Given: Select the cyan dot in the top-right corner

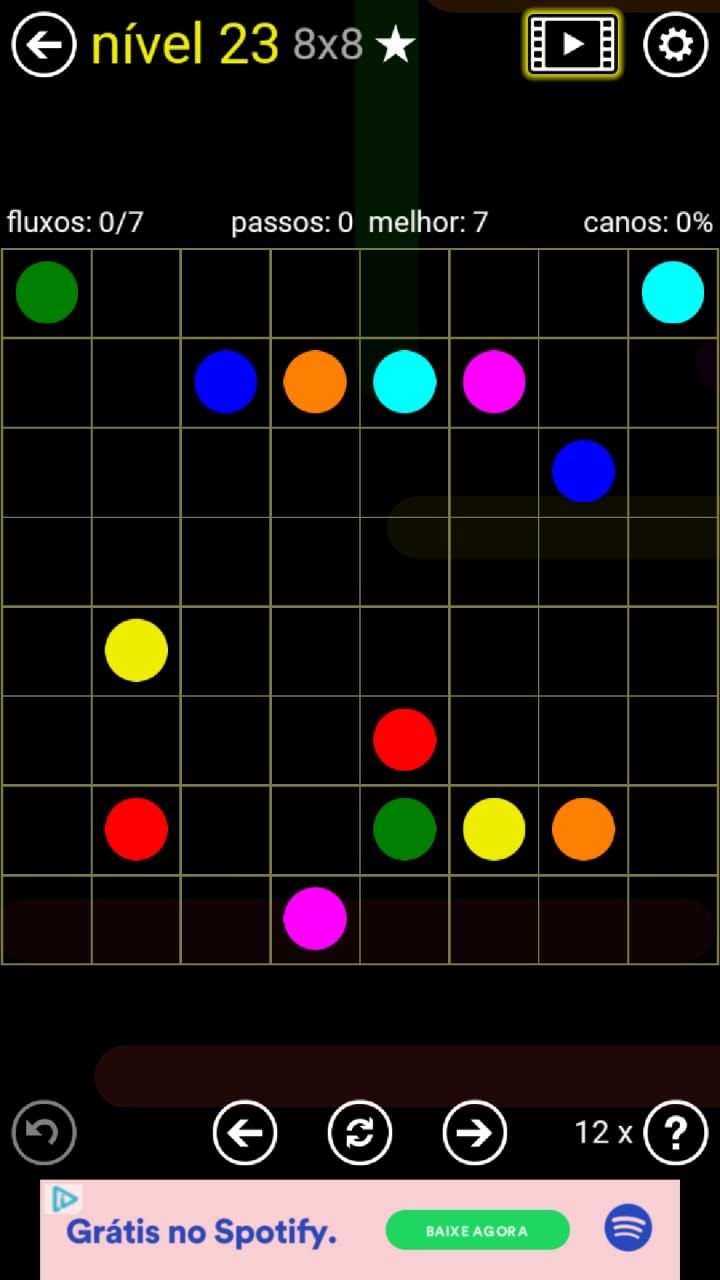Looking at the screenshot, I should coord(673,292).
